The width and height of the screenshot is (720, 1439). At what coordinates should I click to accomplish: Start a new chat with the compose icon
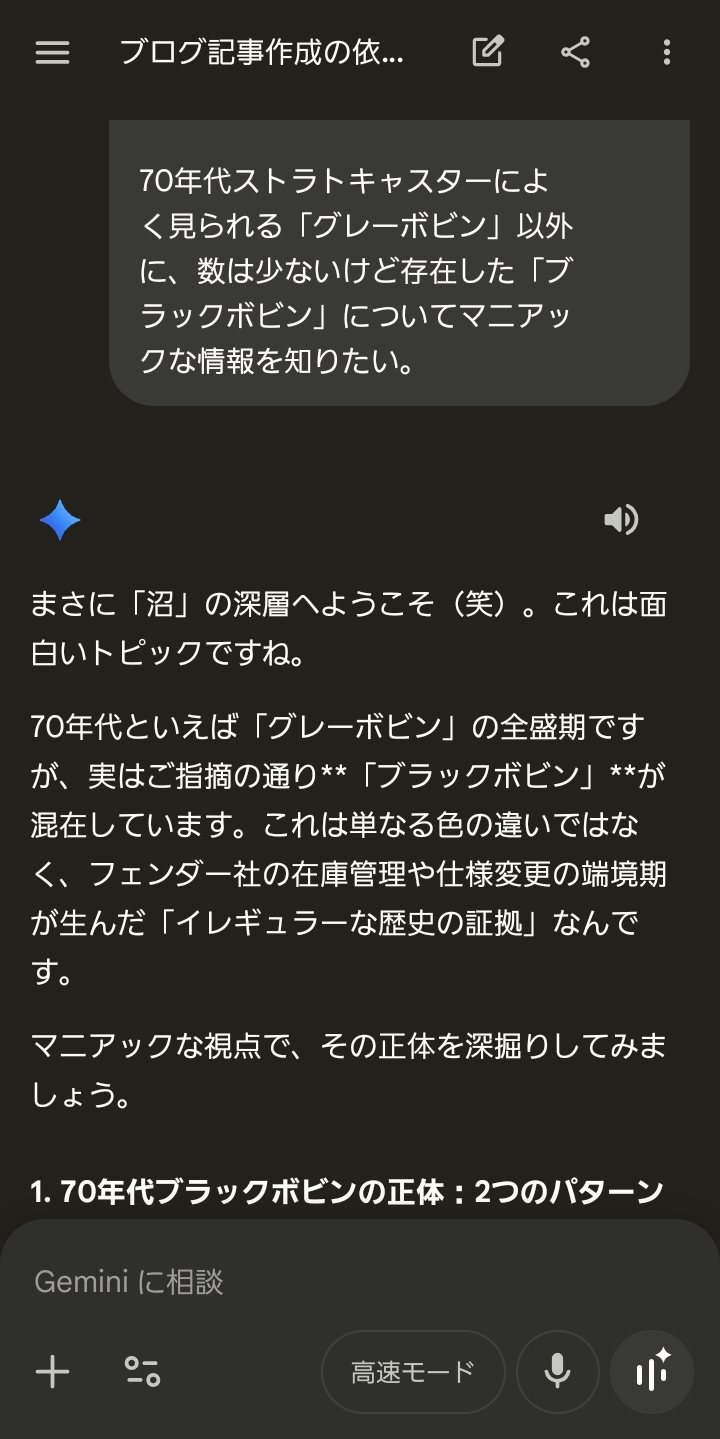(x=488, y=52)
